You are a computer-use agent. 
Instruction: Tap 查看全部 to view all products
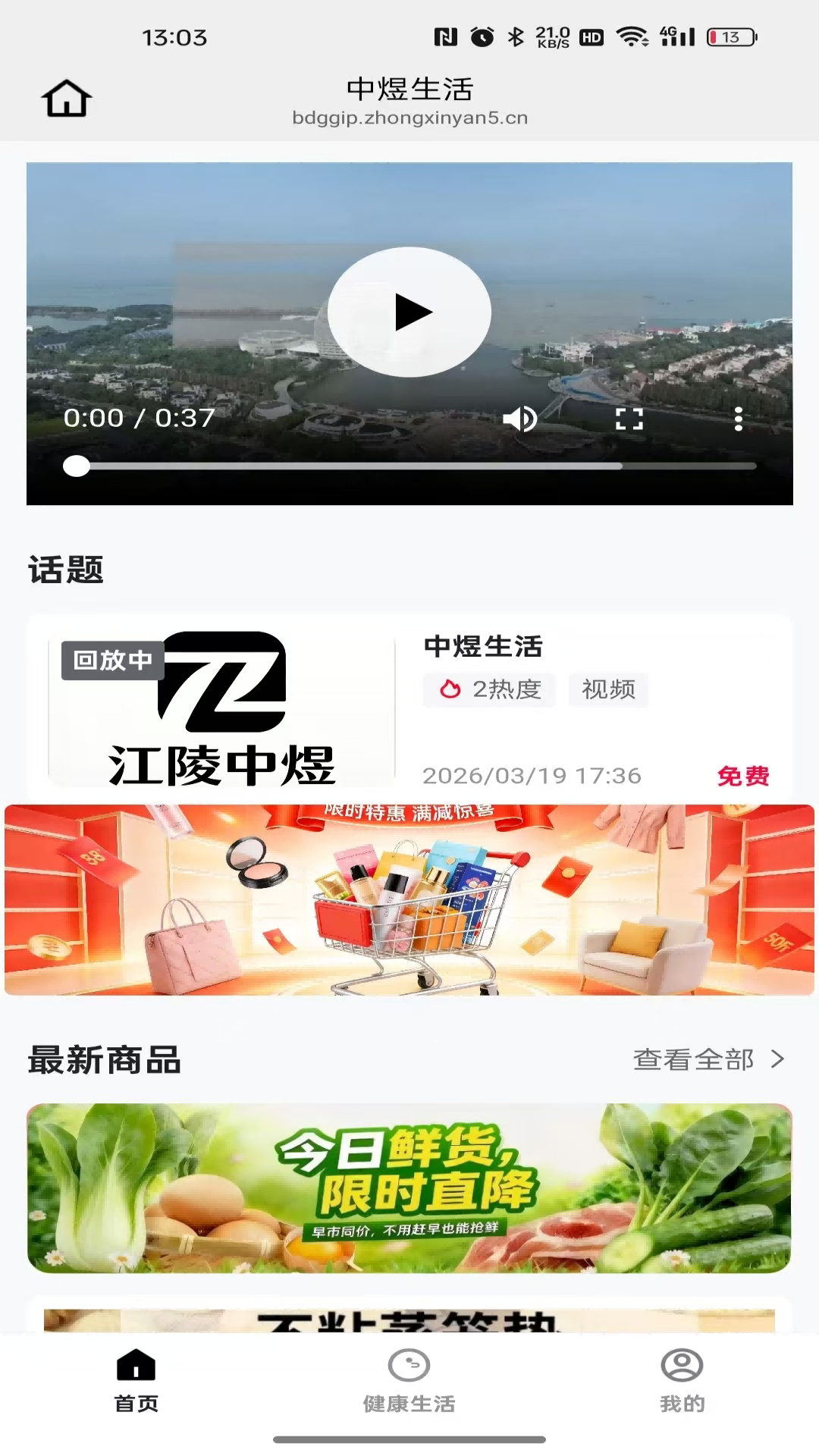coord(693,1059)
